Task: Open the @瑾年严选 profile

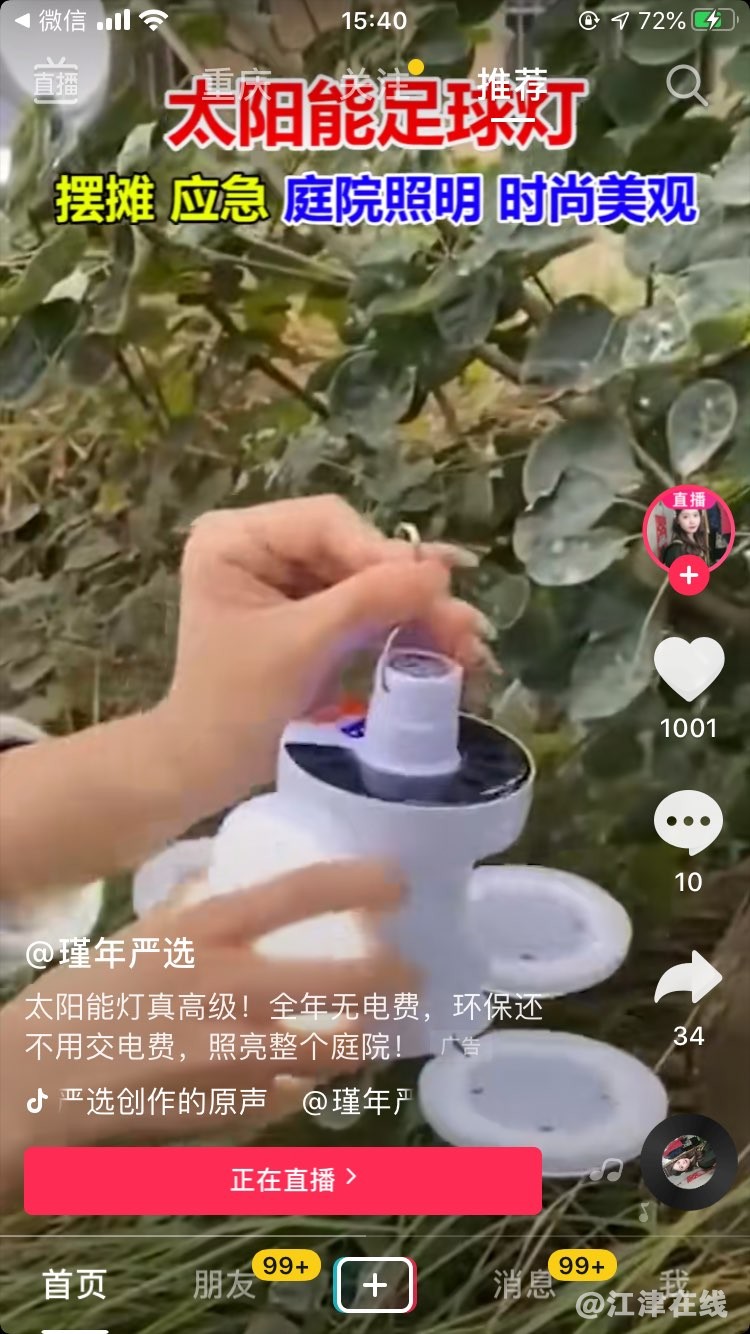Action: tap(110, 954)
